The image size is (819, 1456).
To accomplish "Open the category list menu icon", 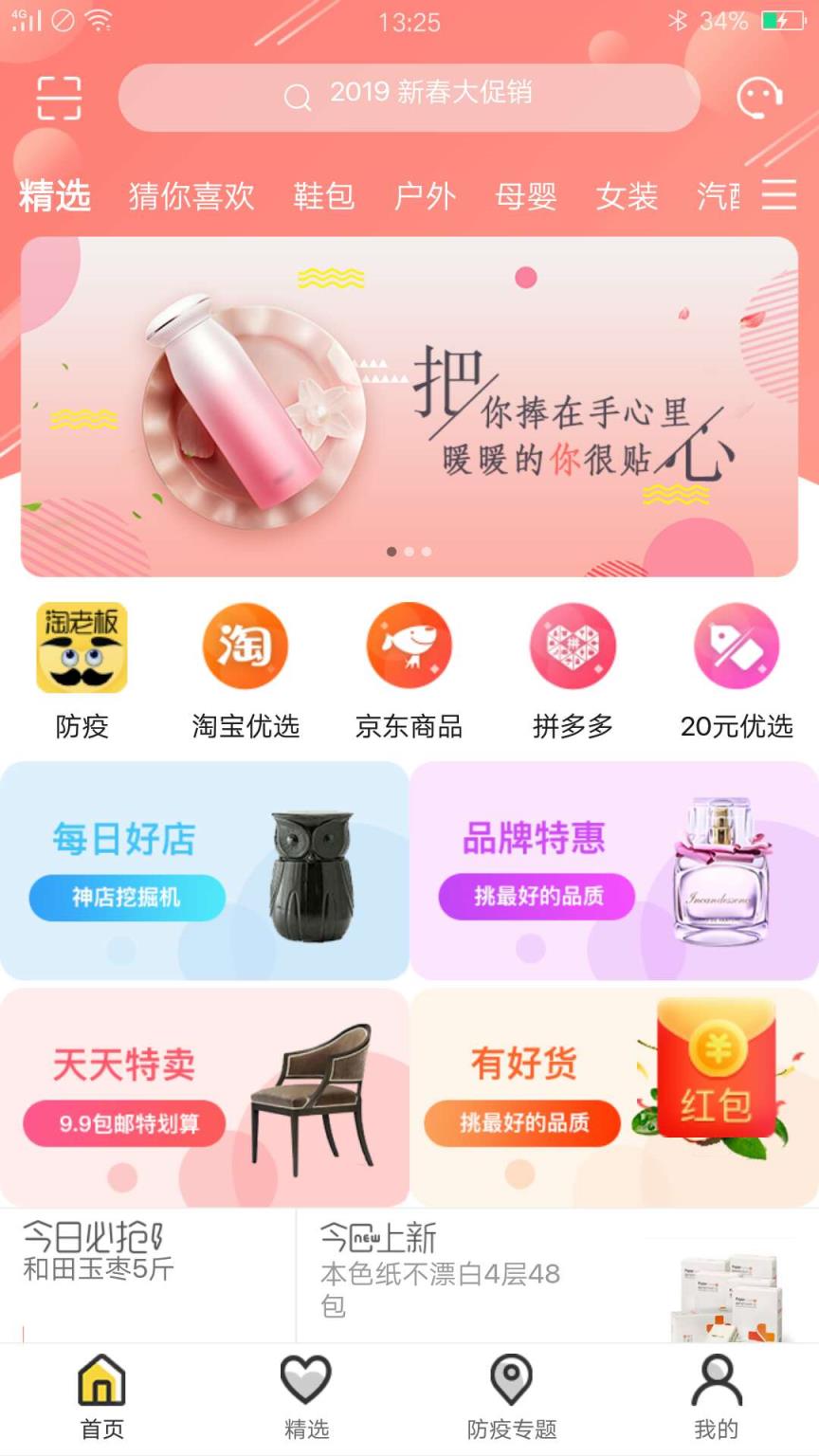I will click(779, 196).
